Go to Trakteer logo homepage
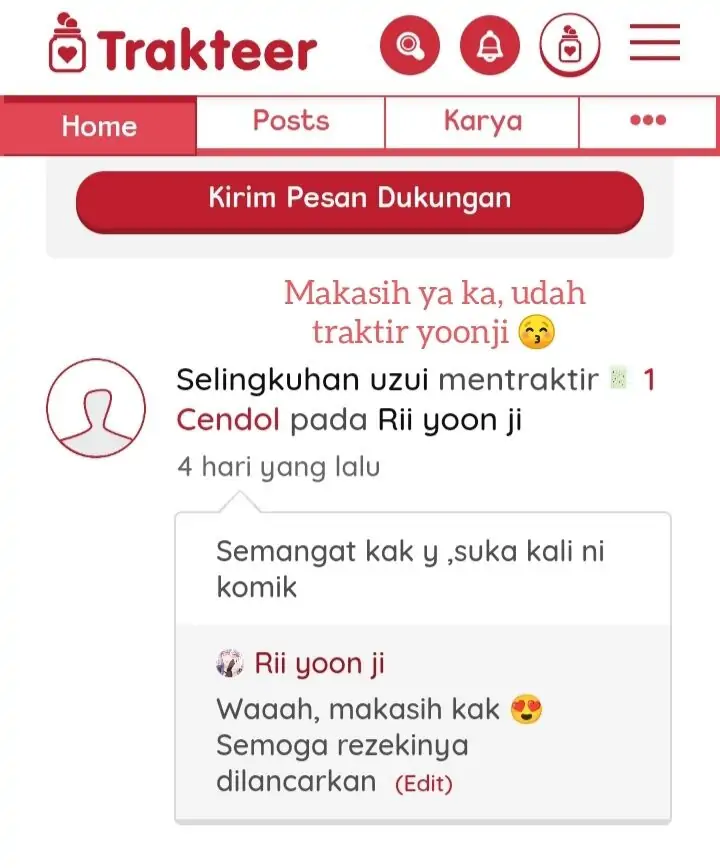This screenshot has width=720, height=868. click(183, 47)
